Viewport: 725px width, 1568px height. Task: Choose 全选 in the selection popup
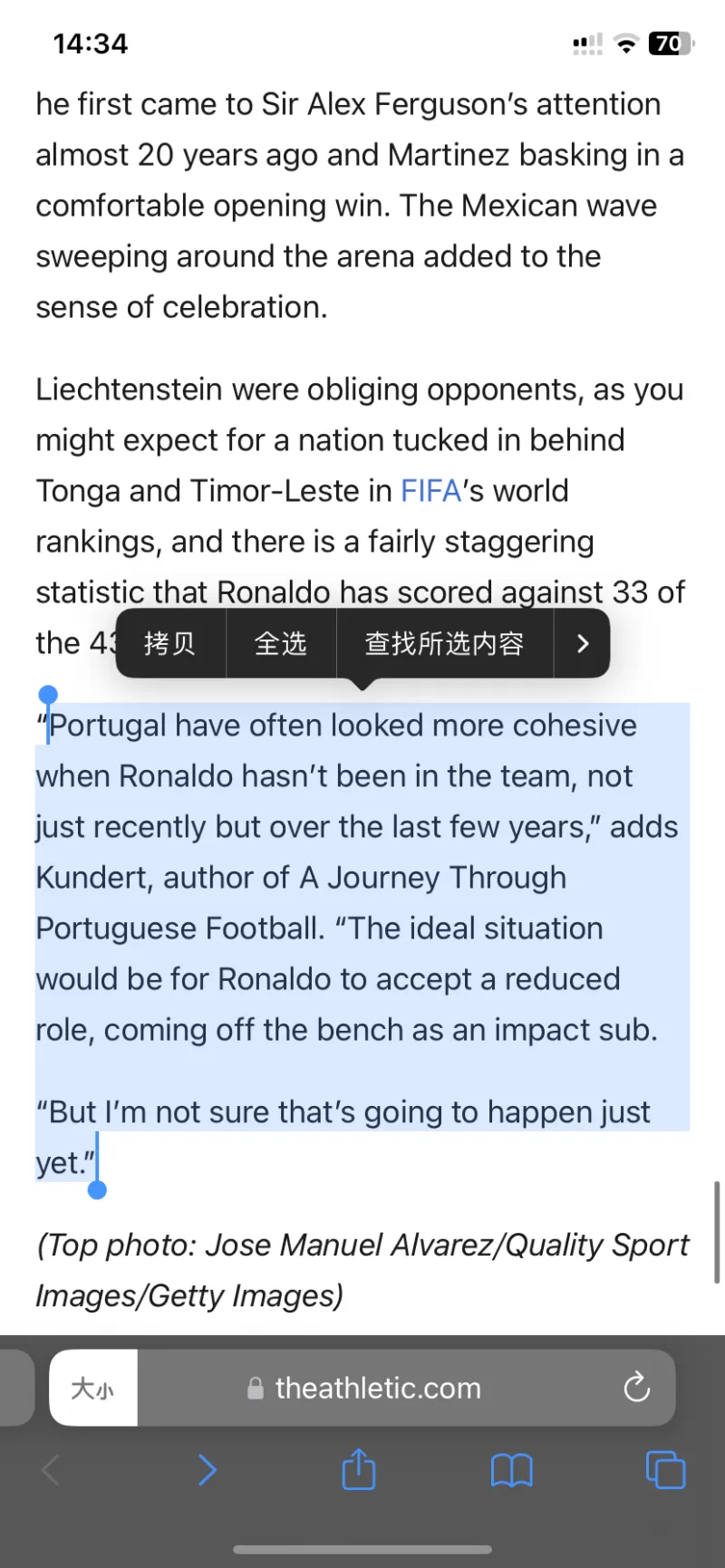tap(281, 643)
